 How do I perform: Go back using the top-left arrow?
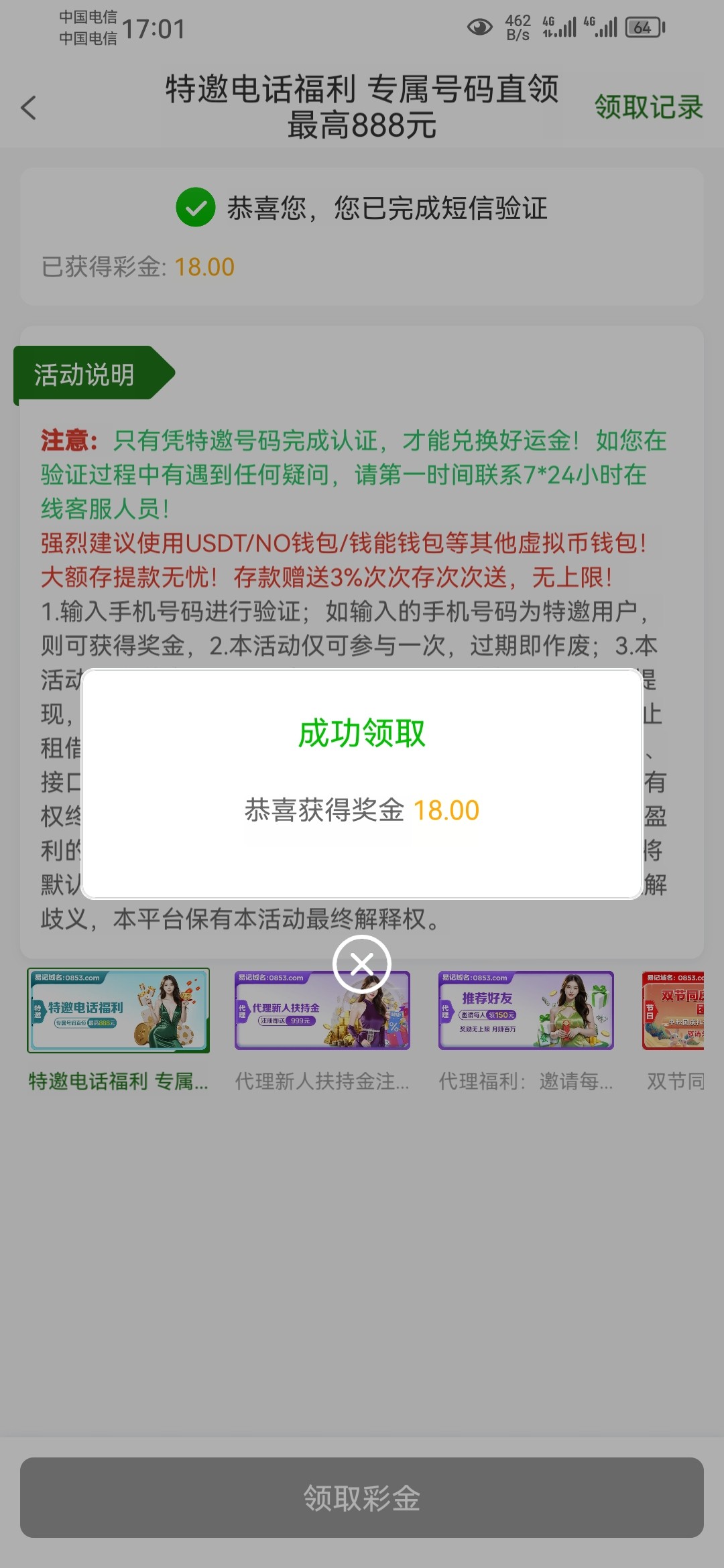point(28,108)
